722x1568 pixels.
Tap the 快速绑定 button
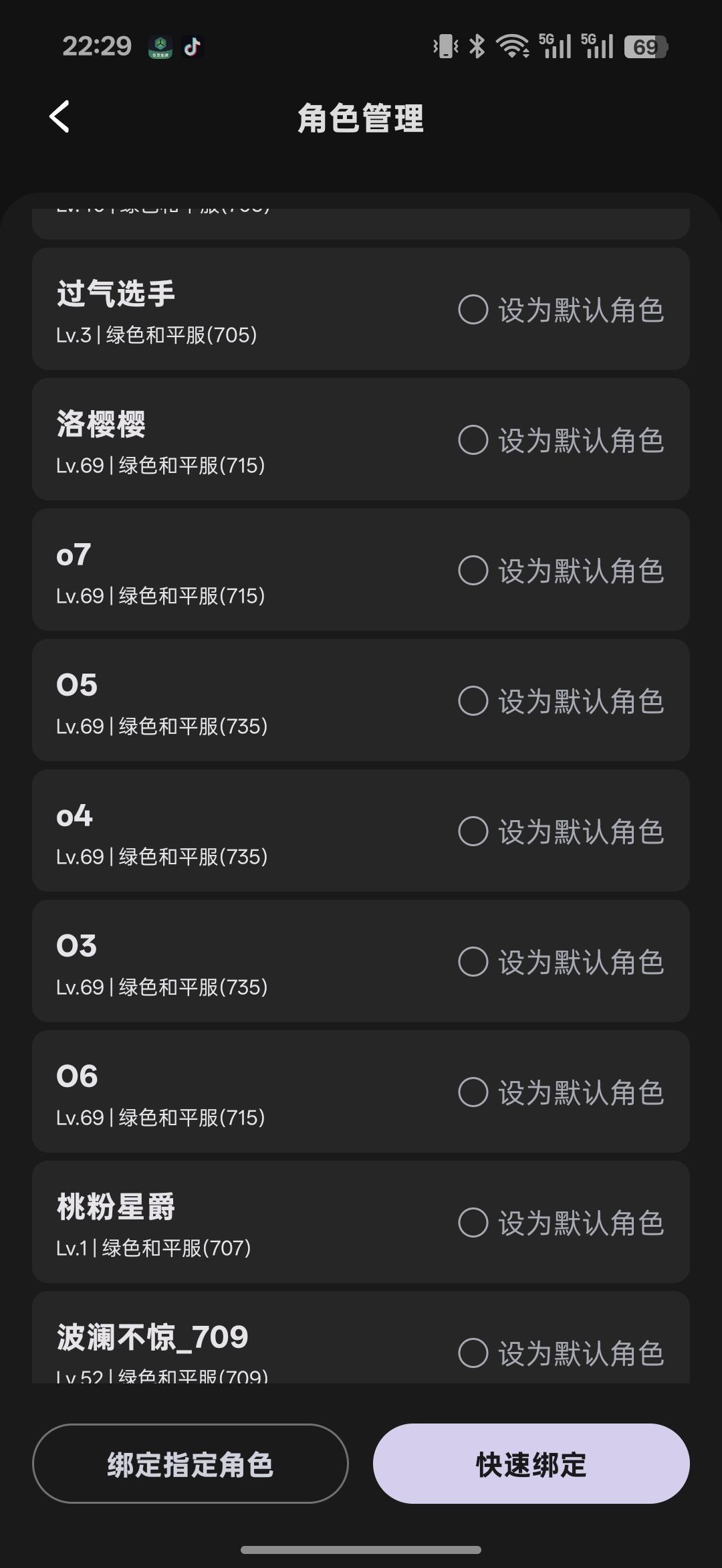click(531, 1464)
